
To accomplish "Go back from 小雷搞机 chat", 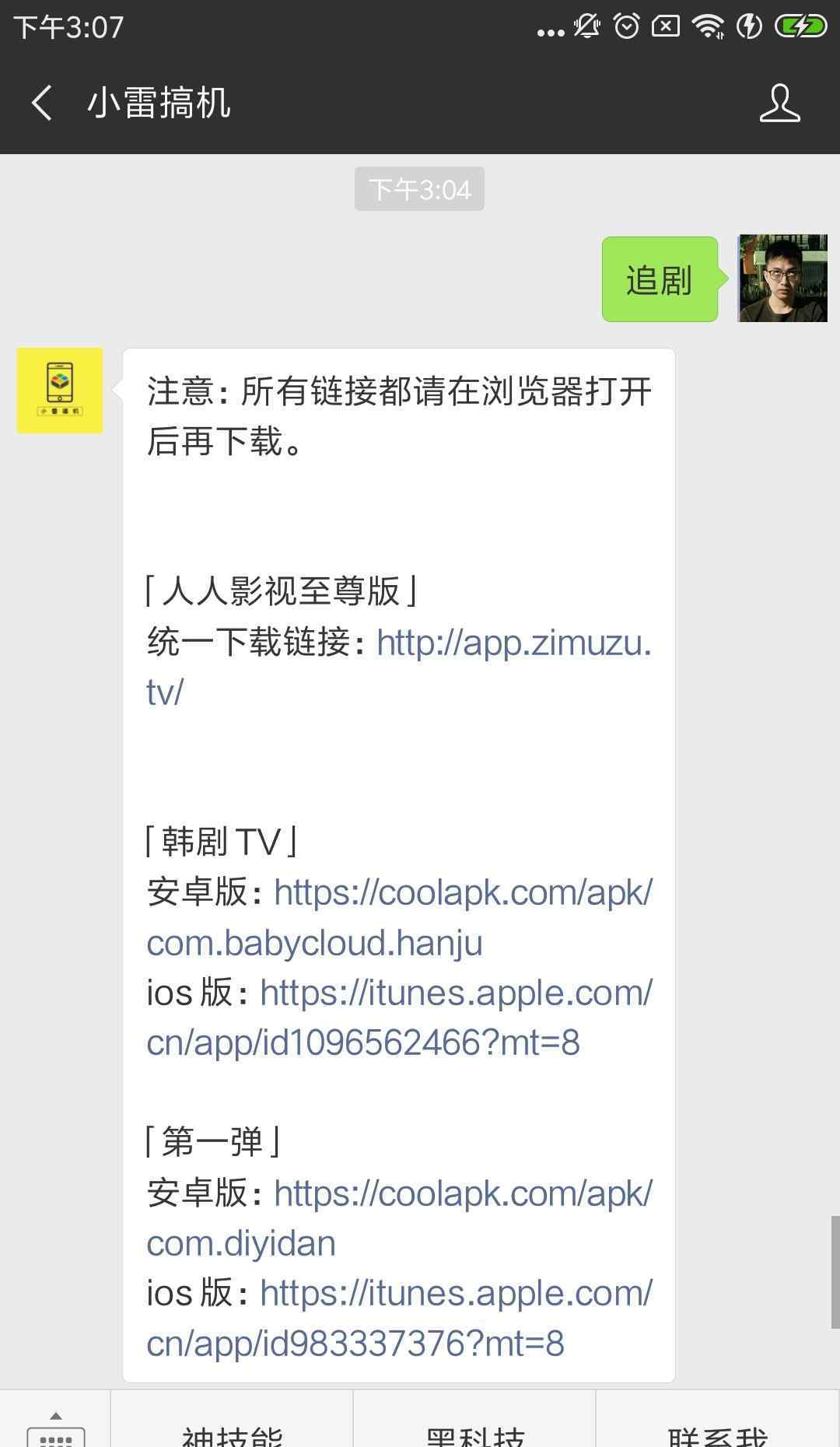I will click(x=42, y=103).
